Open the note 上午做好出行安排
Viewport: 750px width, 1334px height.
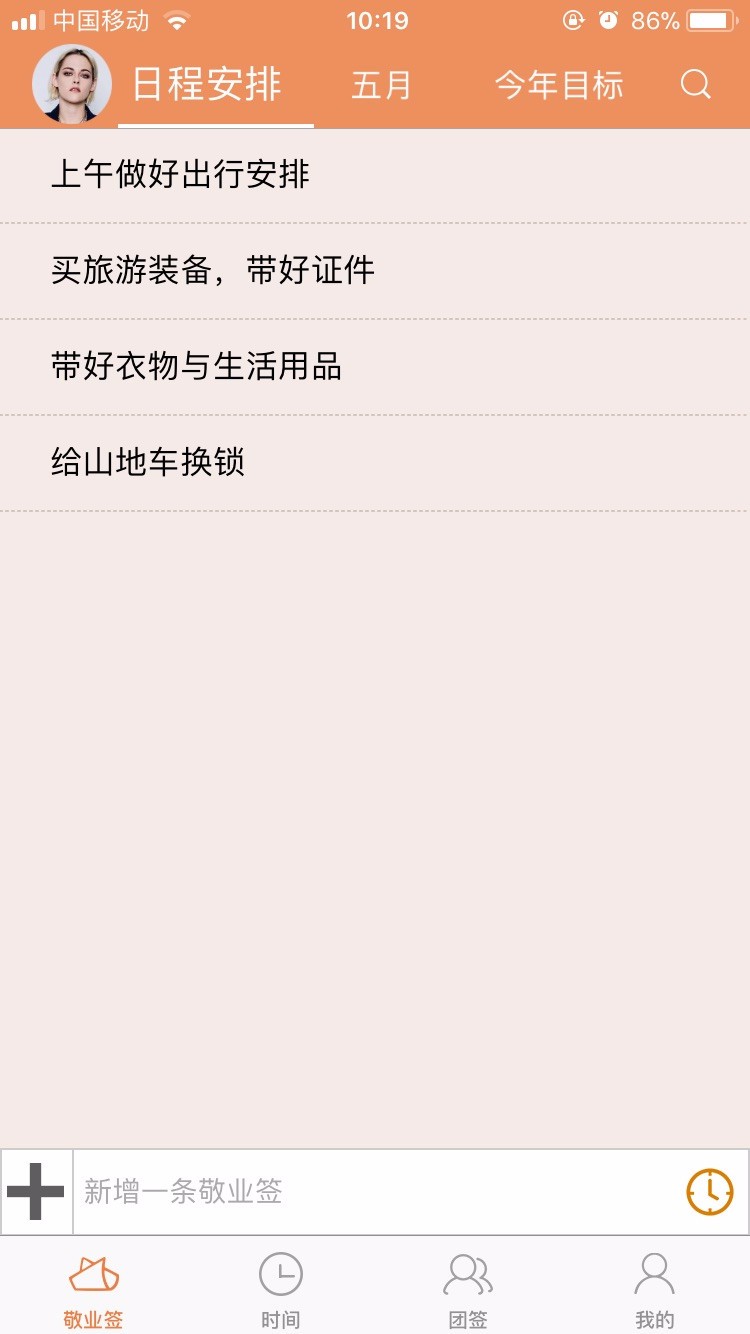(x=375, y=176)
